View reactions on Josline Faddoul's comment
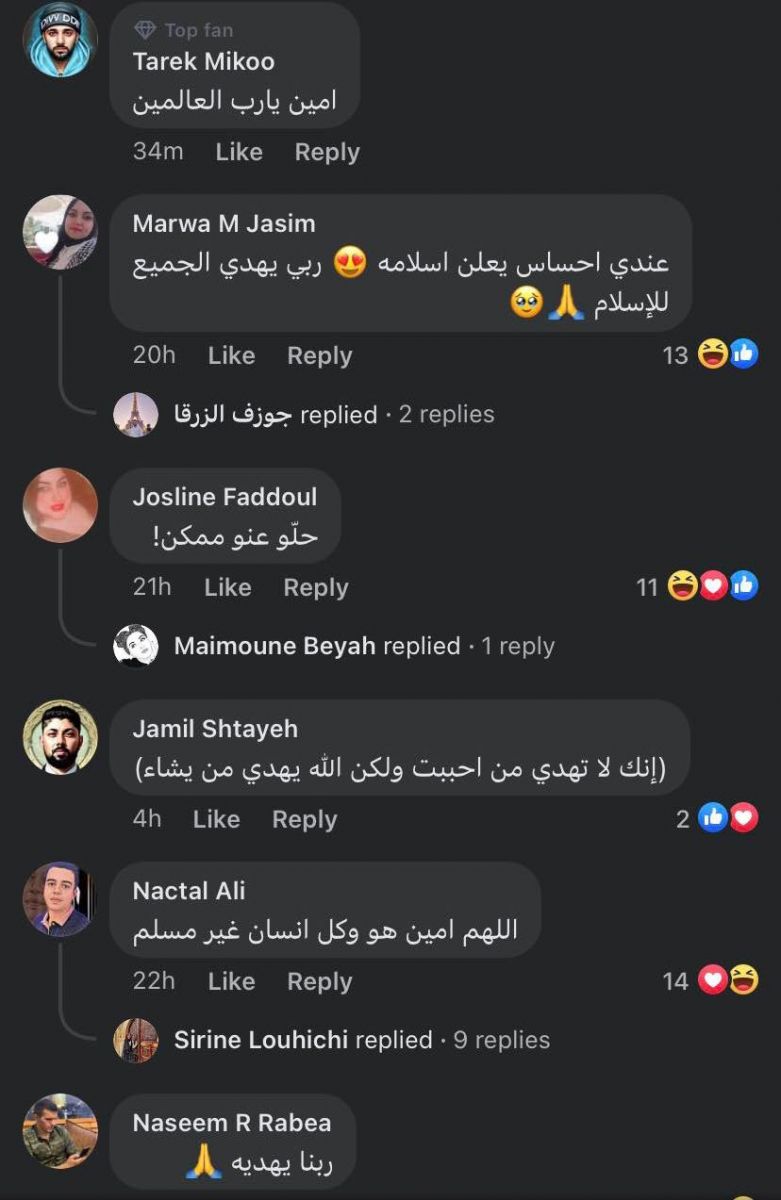Viewport: 781px width, 1200px height. [x=697, y=586]
